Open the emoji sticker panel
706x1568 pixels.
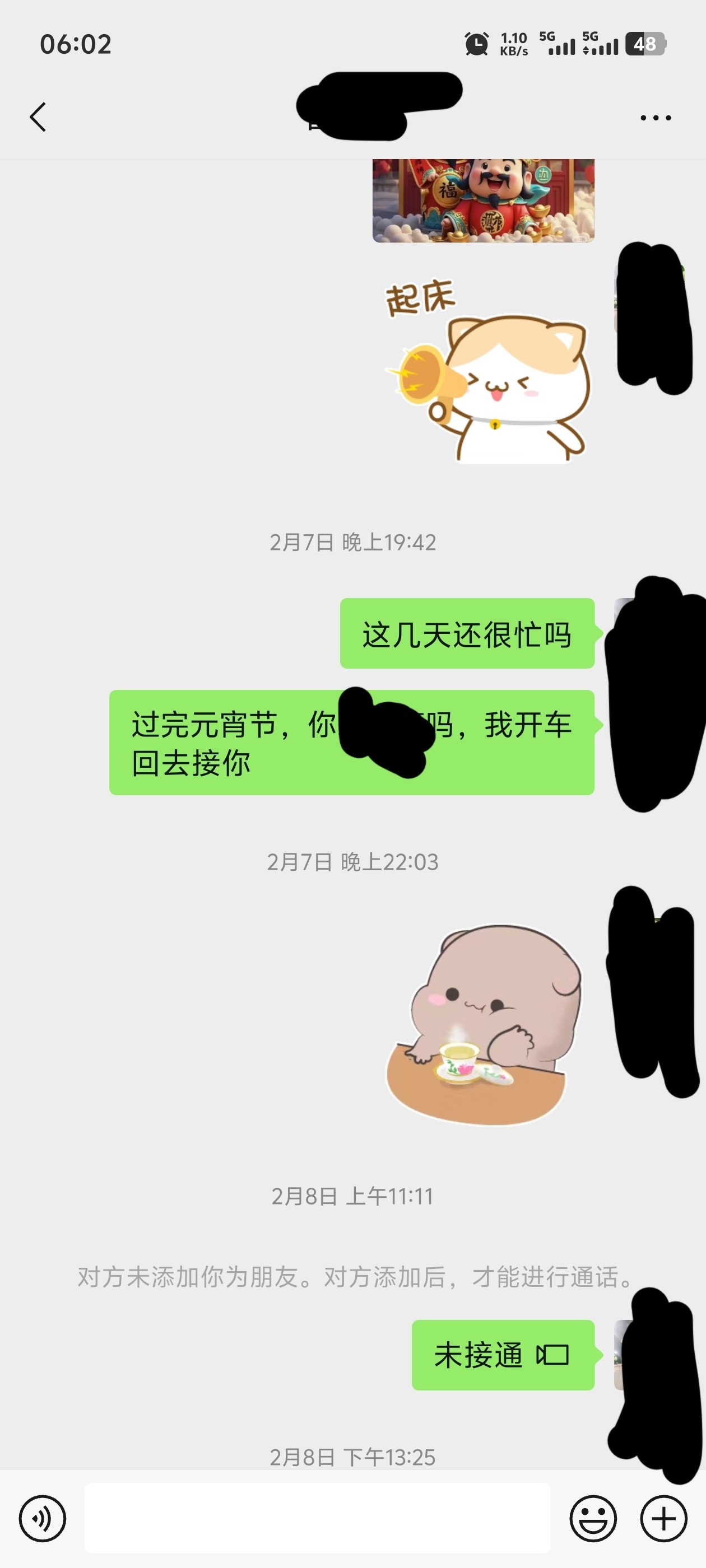(x=593, y=1518)
